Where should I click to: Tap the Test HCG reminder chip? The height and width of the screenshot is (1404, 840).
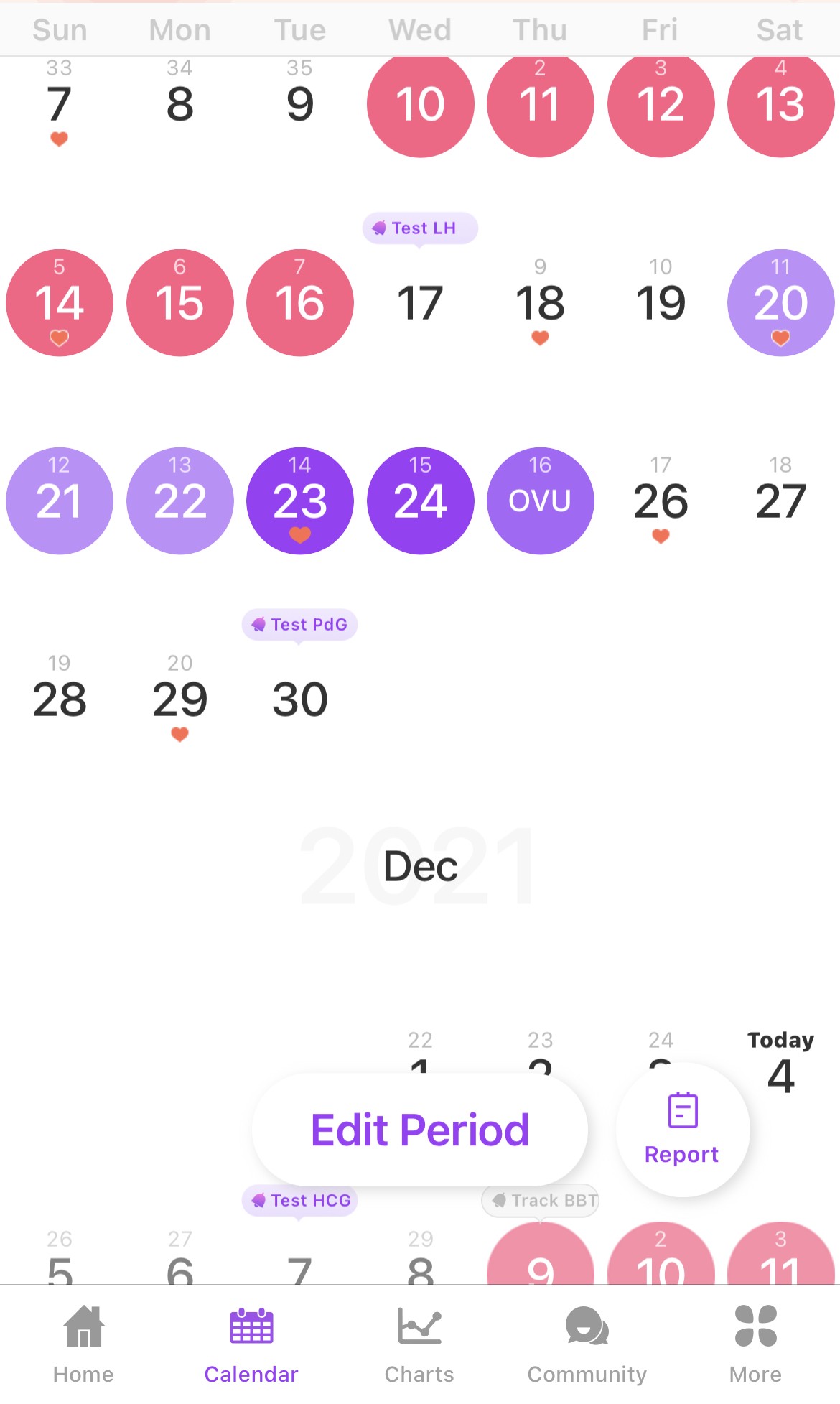tap(300, 1200)
